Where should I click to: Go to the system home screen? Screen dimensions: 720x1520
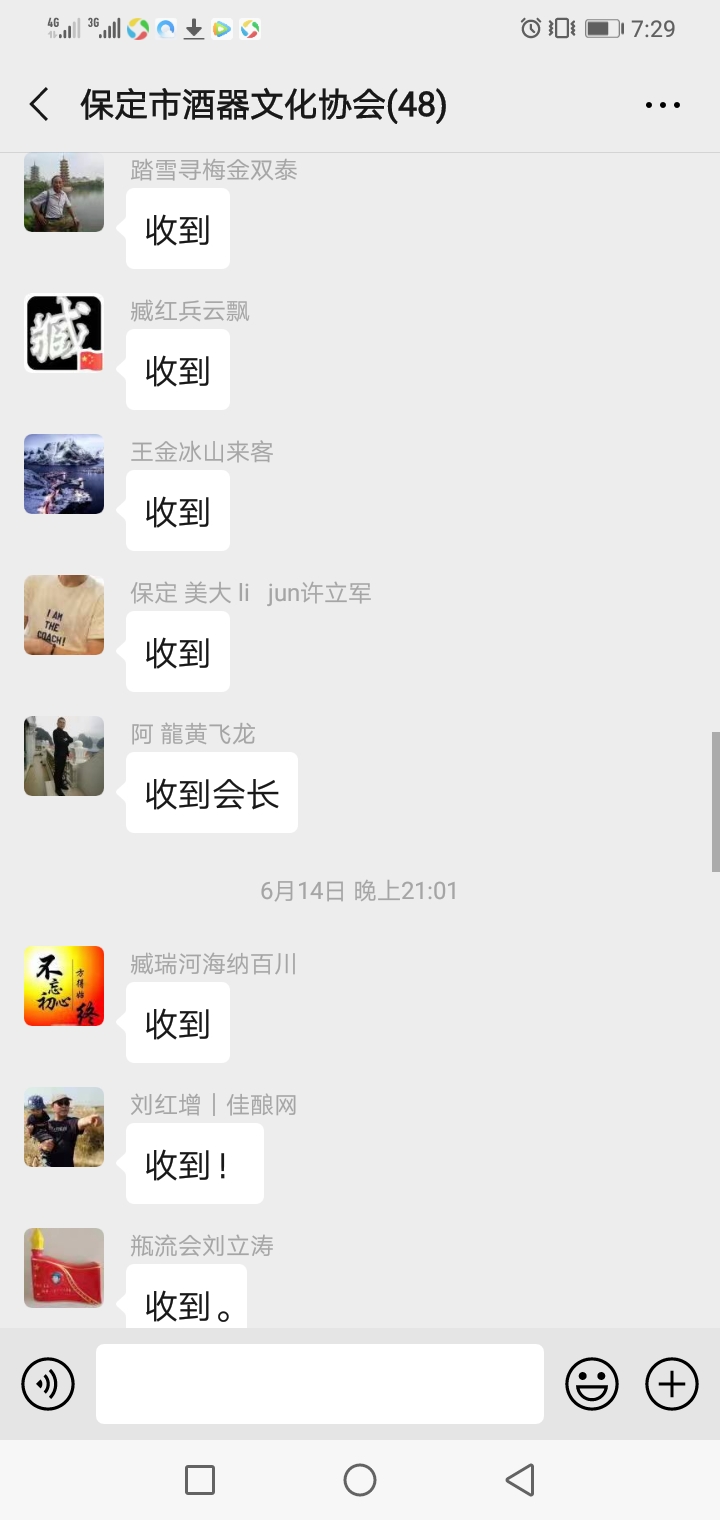click(x=360, y=1480)
